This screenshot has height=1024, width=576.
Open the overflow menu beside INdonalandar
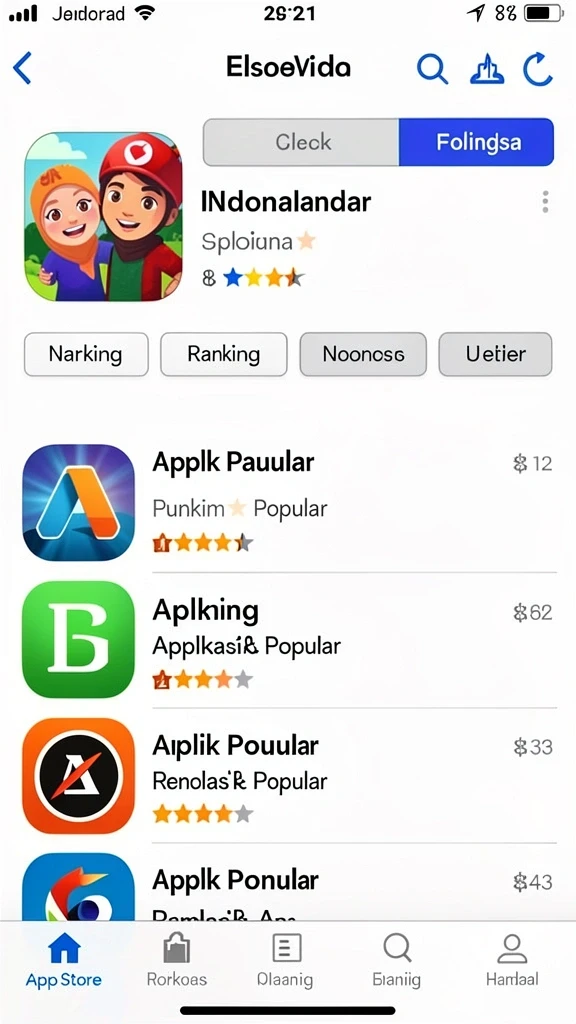[545, 202]
